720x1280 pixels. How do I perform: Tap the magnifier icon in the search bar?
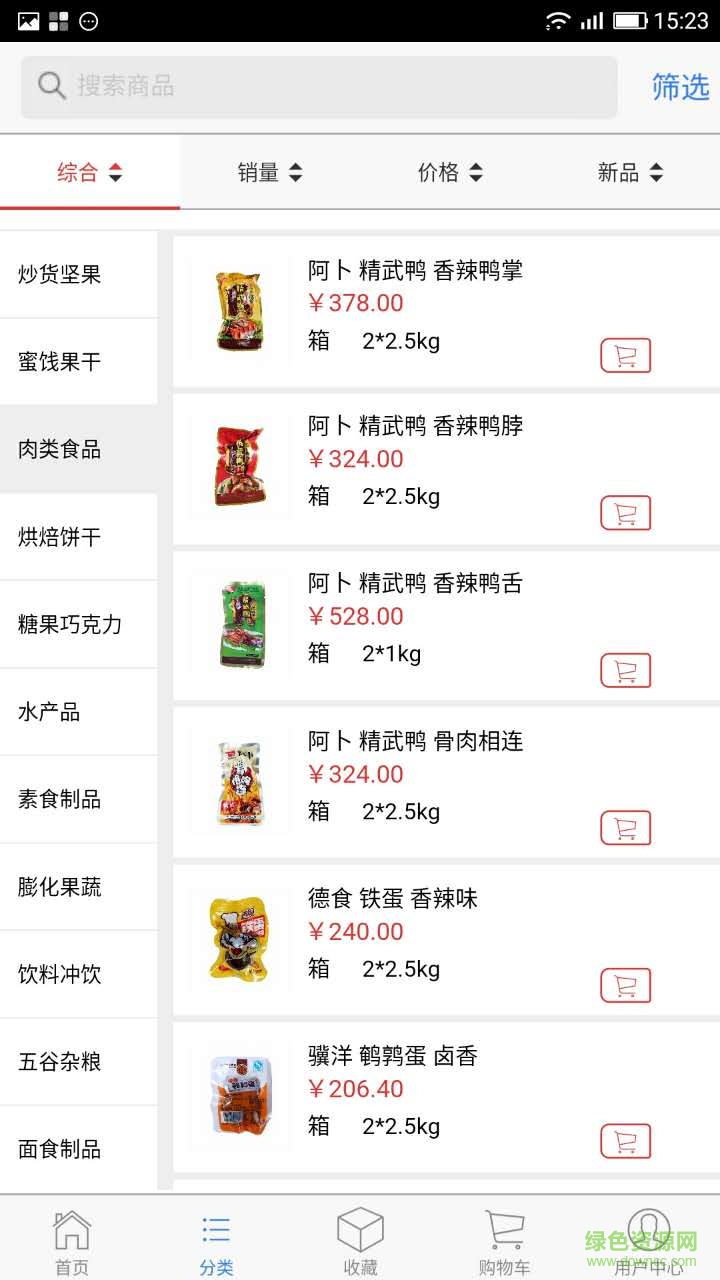[51, 86]
